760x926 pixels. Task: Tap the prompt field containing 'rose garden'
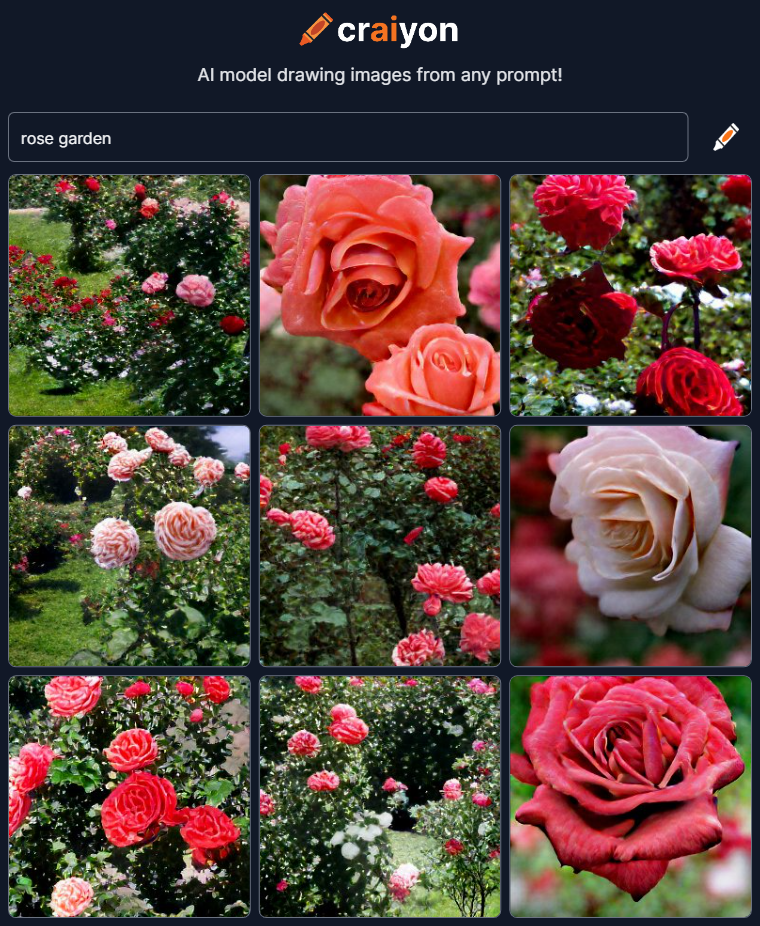347,138
